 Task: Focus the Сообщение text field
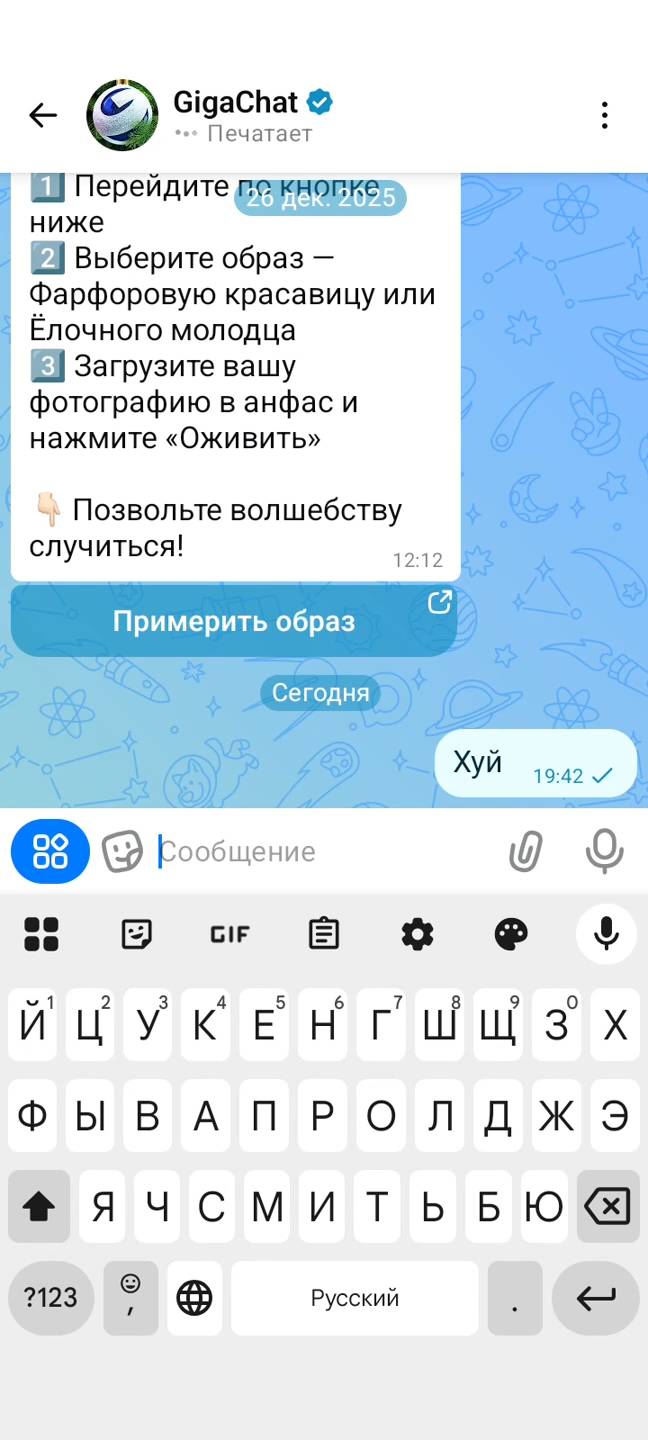[320, 852]
